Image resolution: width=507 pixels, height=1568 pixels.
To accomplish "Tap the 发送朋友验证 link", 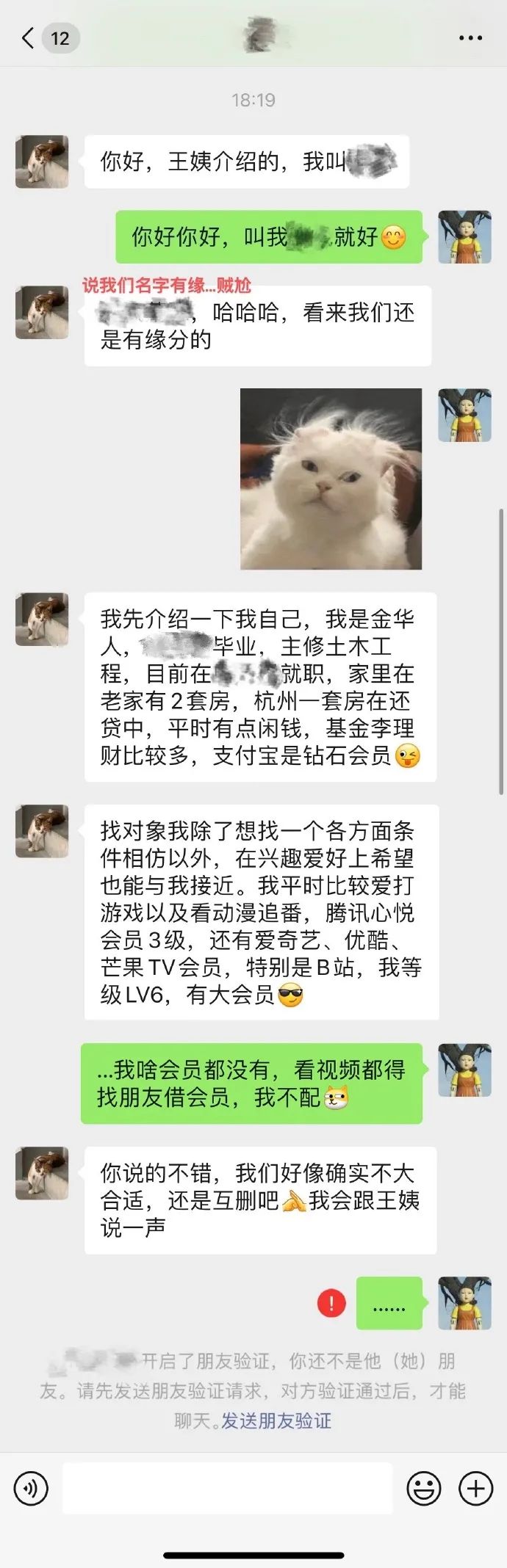I will coord(276,1420).
